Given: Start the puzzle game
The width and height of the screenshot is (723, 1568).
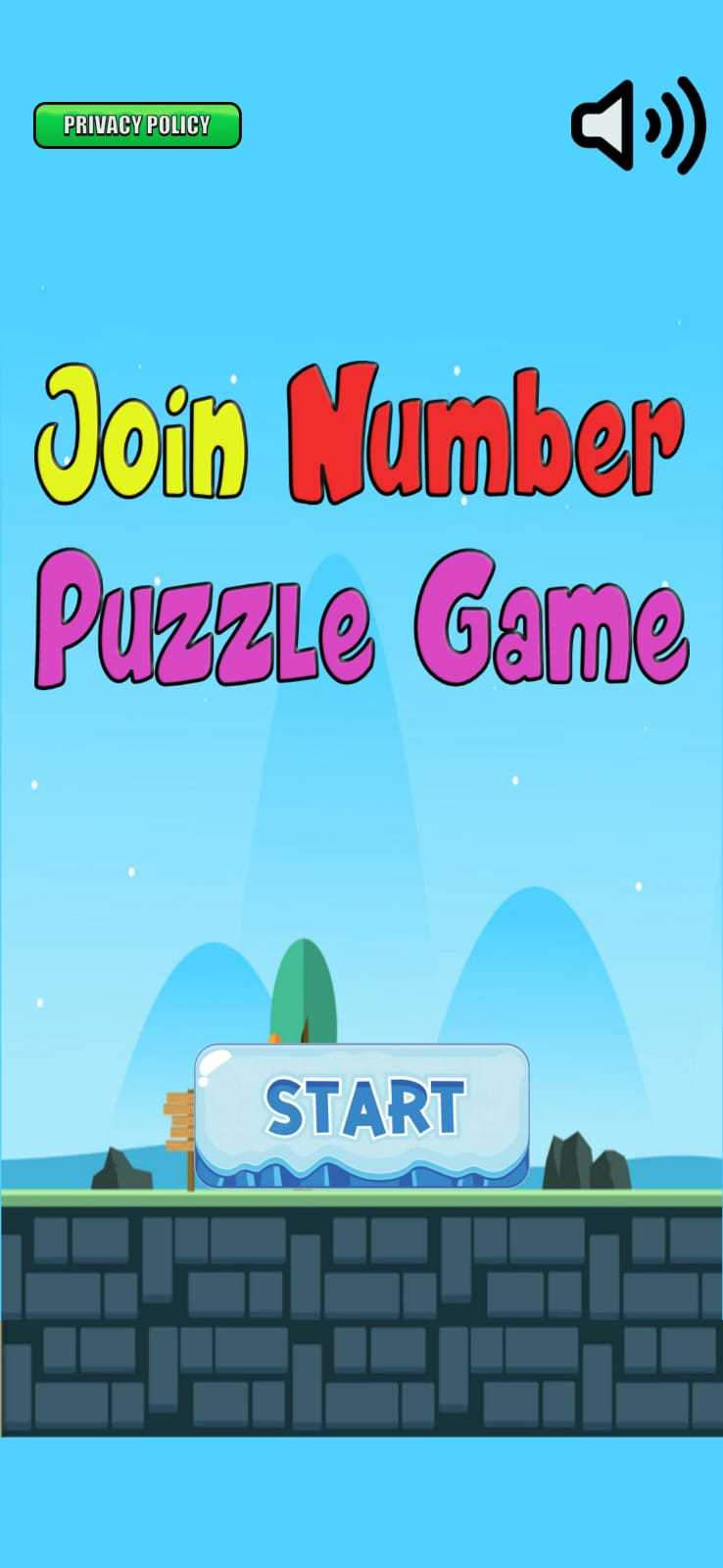Looking at the screenshot, I should click(362, 1112).
